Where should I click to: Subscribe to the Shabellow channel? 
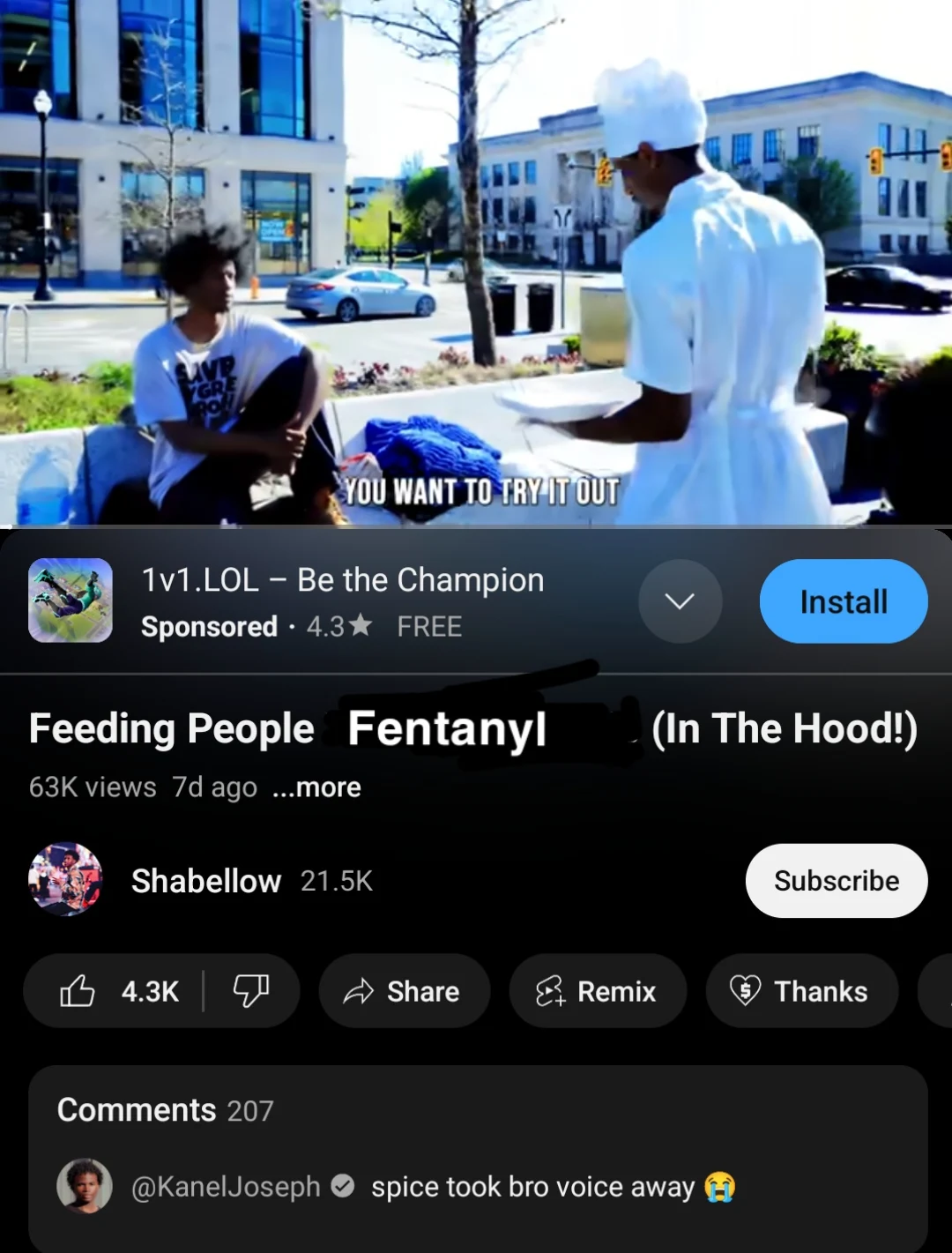[836, 881]
